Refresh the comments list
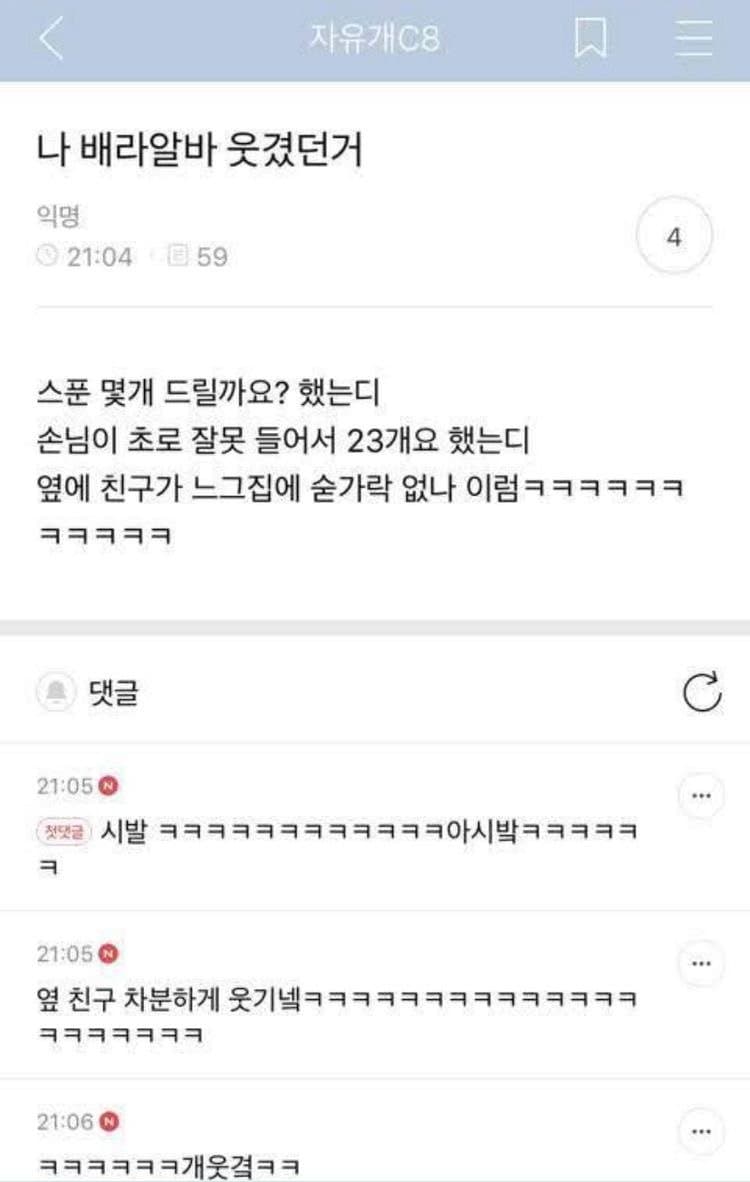This screenshot has width=750, height=1182. (702, 692)
